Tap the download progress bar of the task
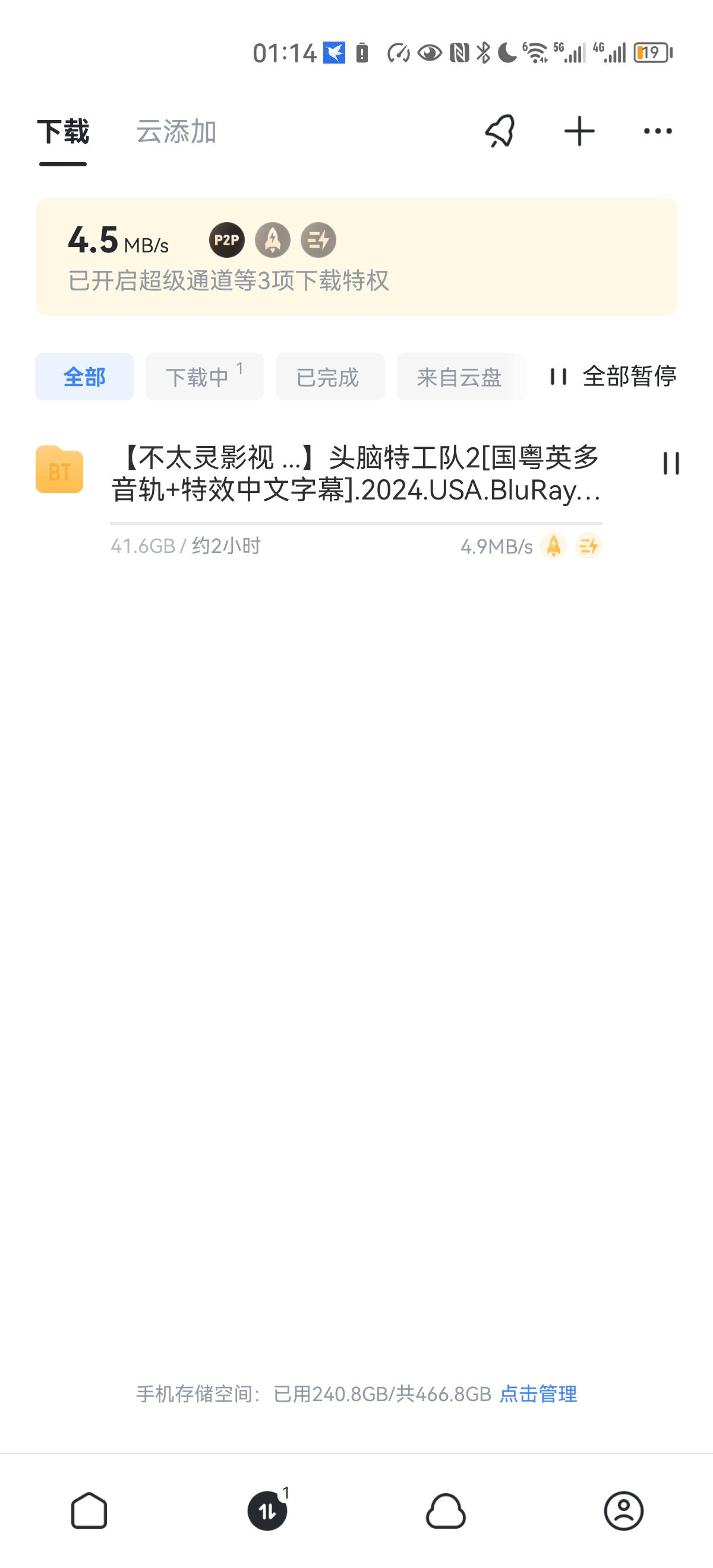The height and width of the screenshot is (1568, 713). [x=356, y=522]
